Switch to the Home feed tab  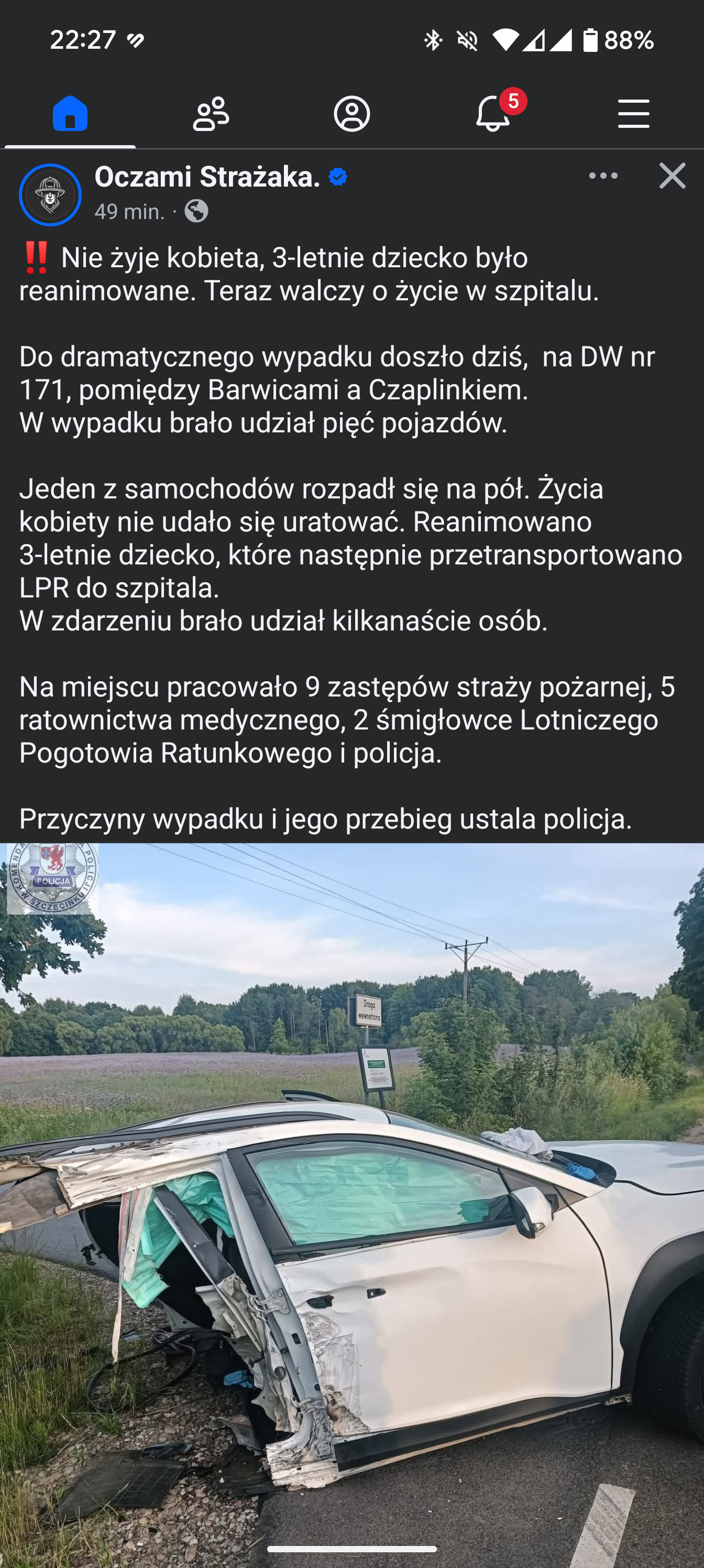pyautogui.click(x=70, y=114)
